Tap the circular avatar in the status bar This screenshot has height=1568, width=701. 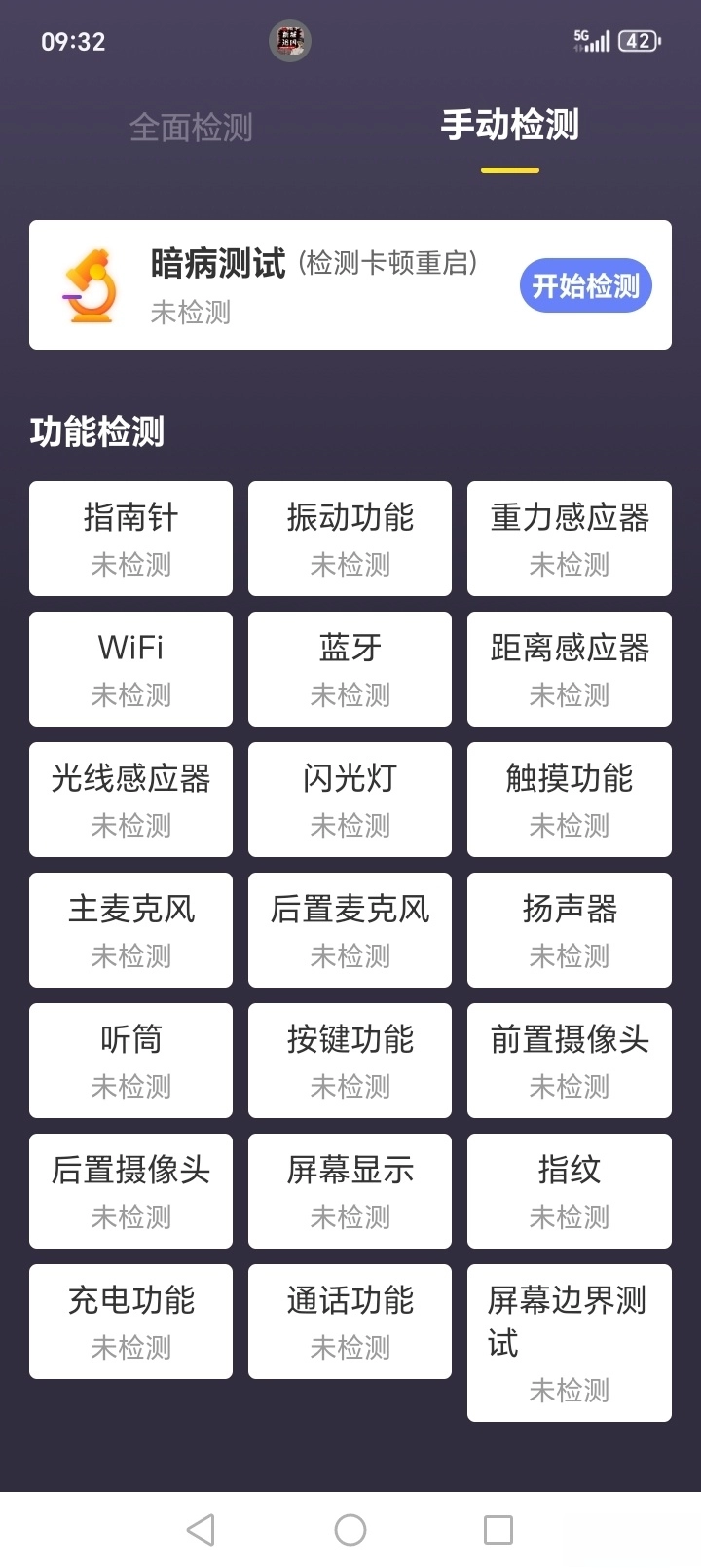click(289, 41)
